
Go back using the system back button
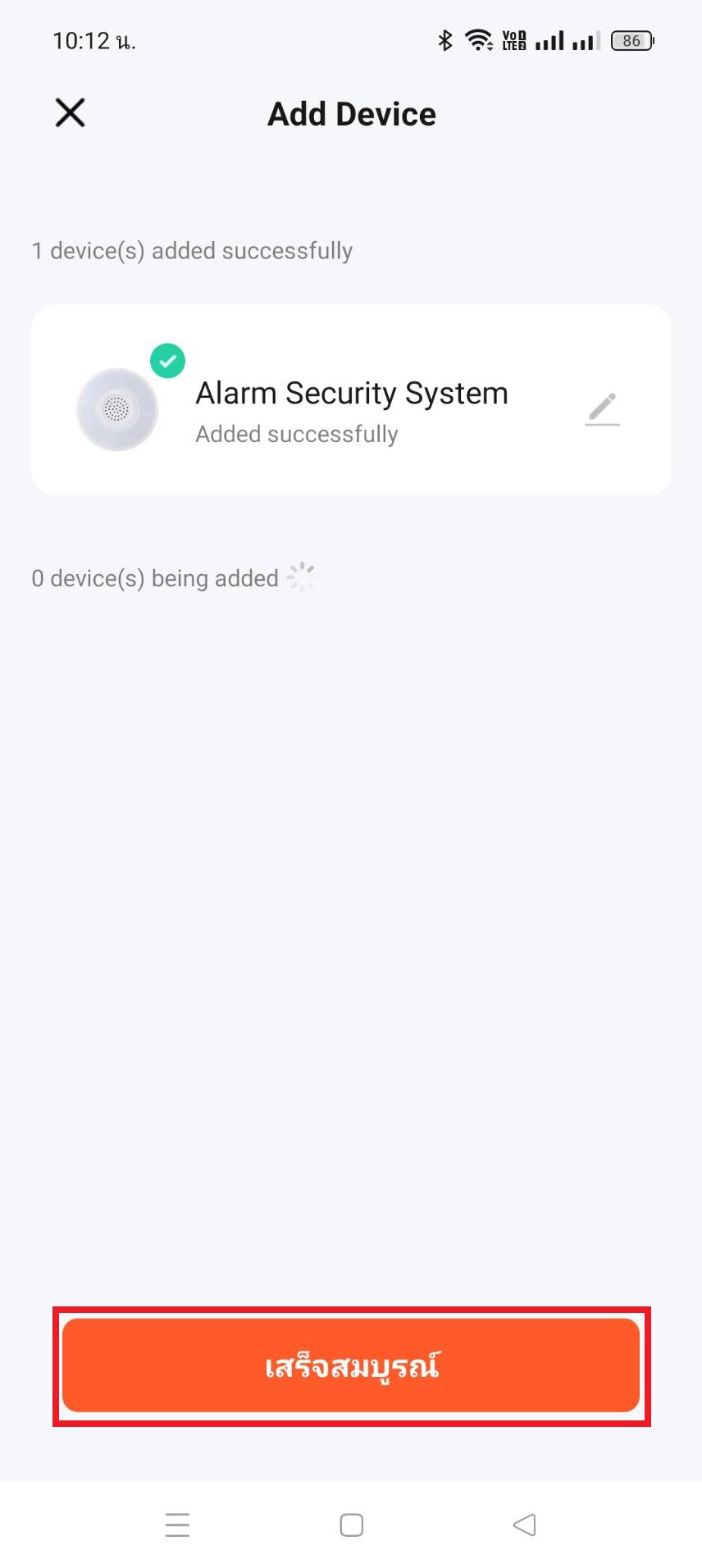524,1525
